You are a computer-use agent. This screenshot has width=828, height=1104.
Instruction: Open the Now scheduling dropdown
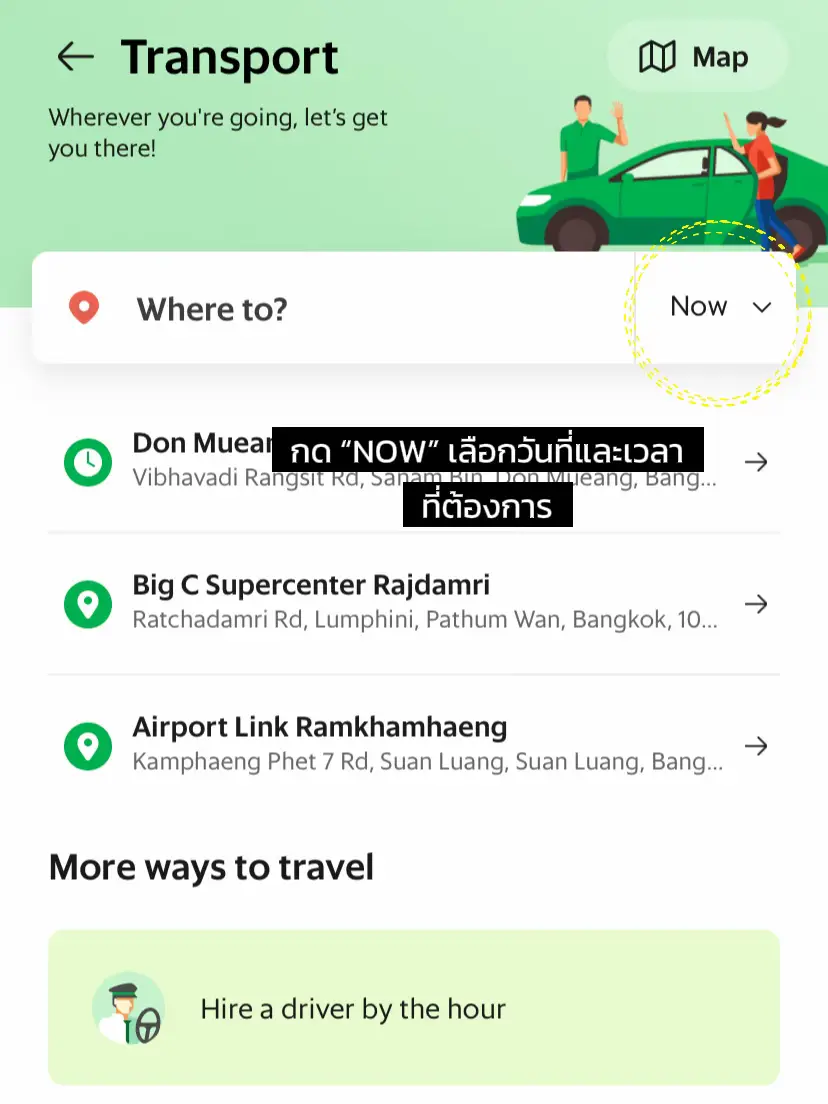[x=699, y=307]
